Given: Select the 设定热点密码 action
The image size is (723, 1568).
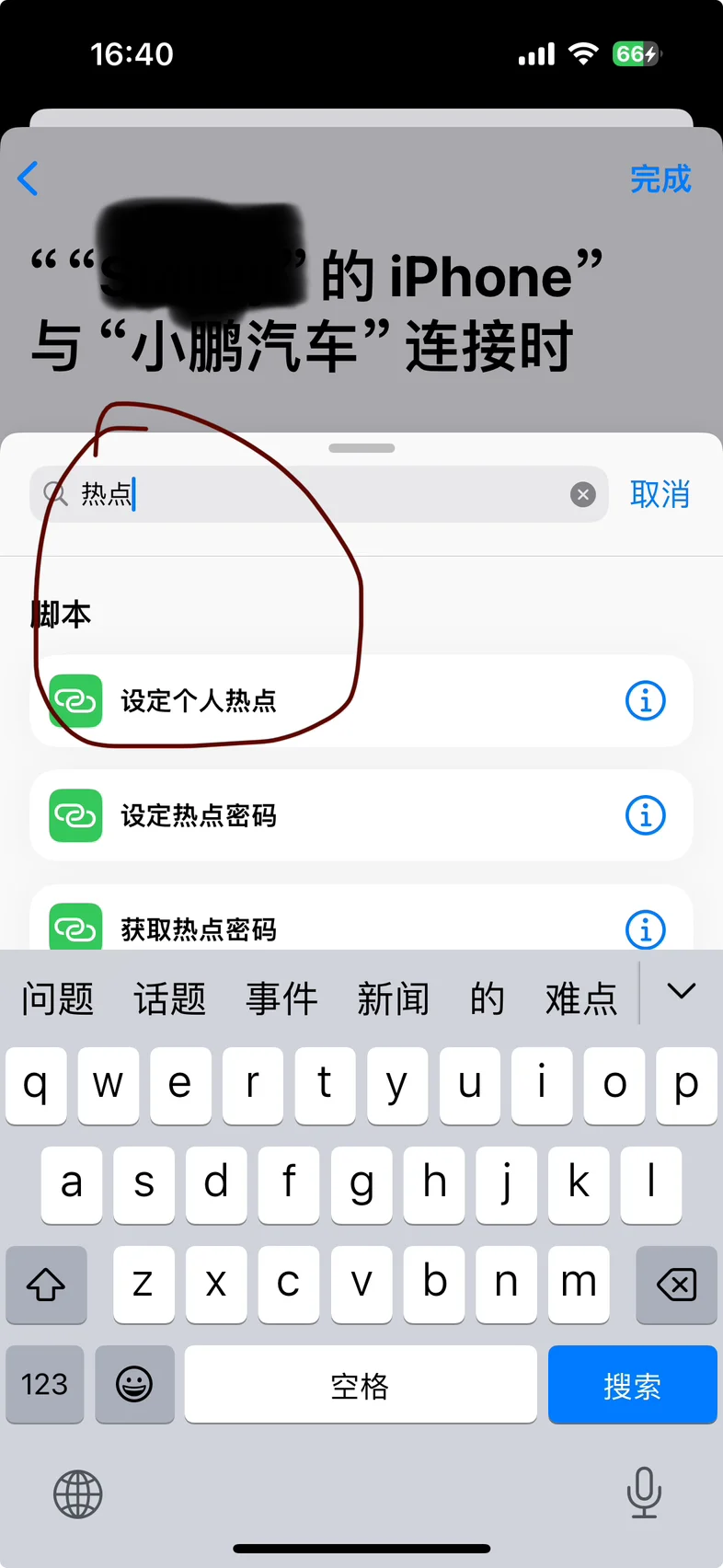Looking at the screenshot, I should point(276,815).
